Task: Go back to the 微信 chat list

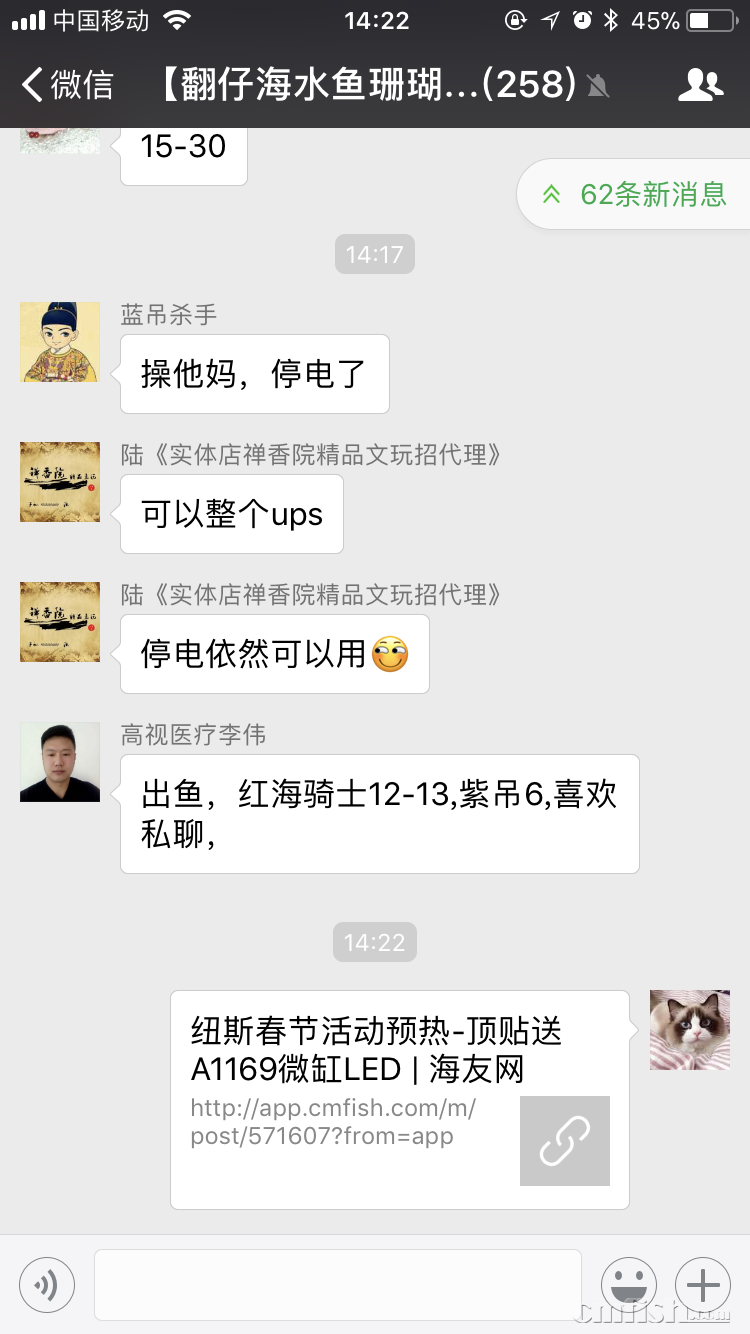Action: click(x=68, y=85)
